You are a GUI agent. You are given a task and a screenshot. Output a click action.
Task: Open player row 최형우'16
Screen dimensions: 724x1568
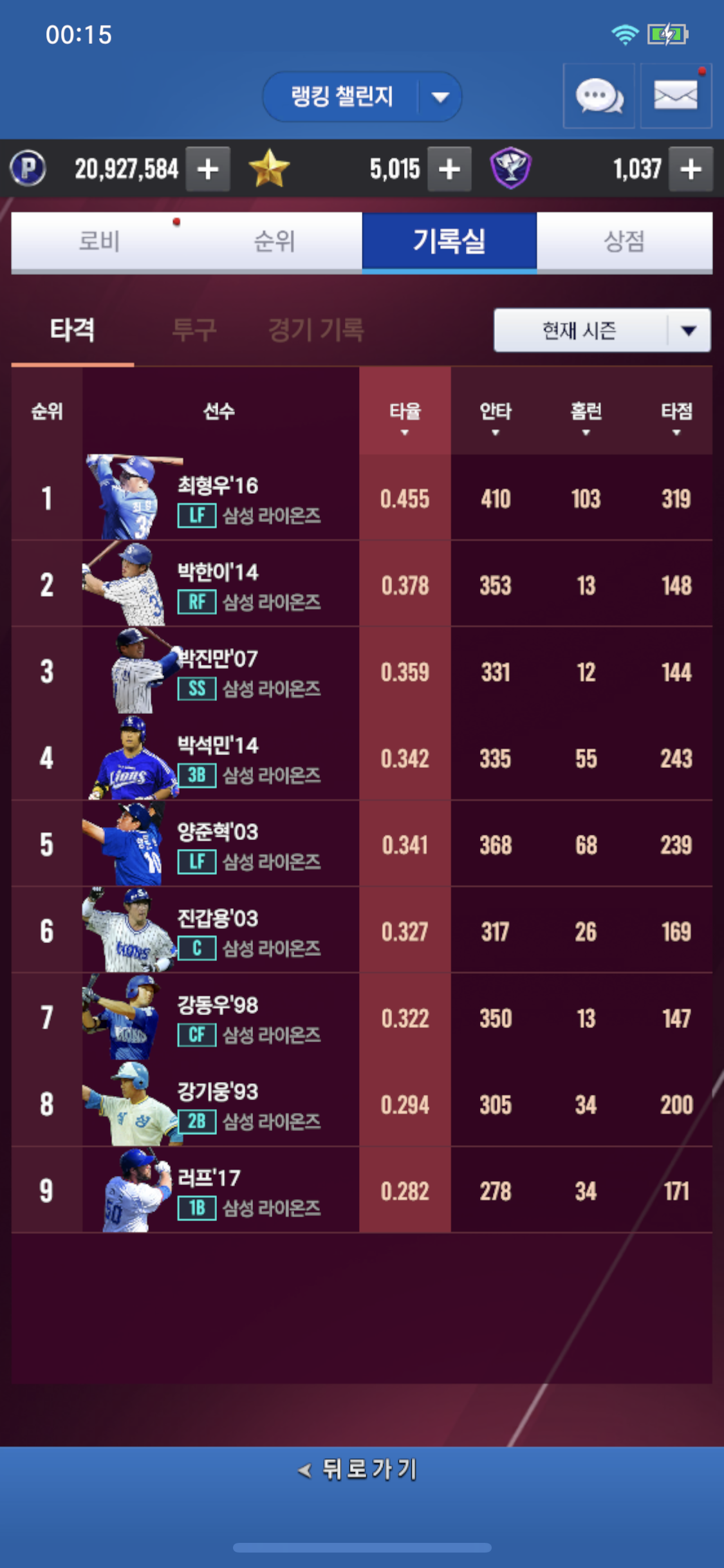click(219, 498)
